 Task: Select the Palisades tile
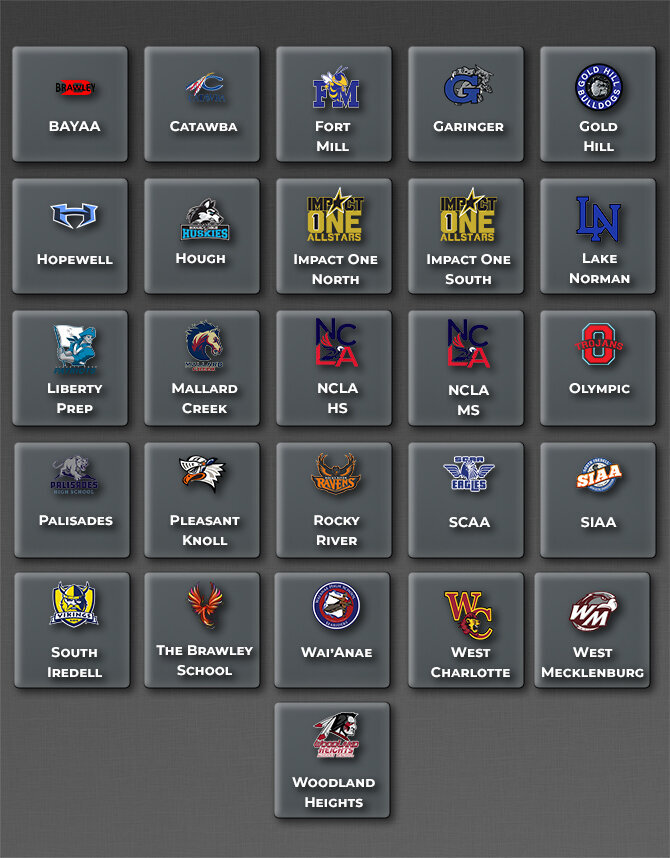tap(72, 500)
